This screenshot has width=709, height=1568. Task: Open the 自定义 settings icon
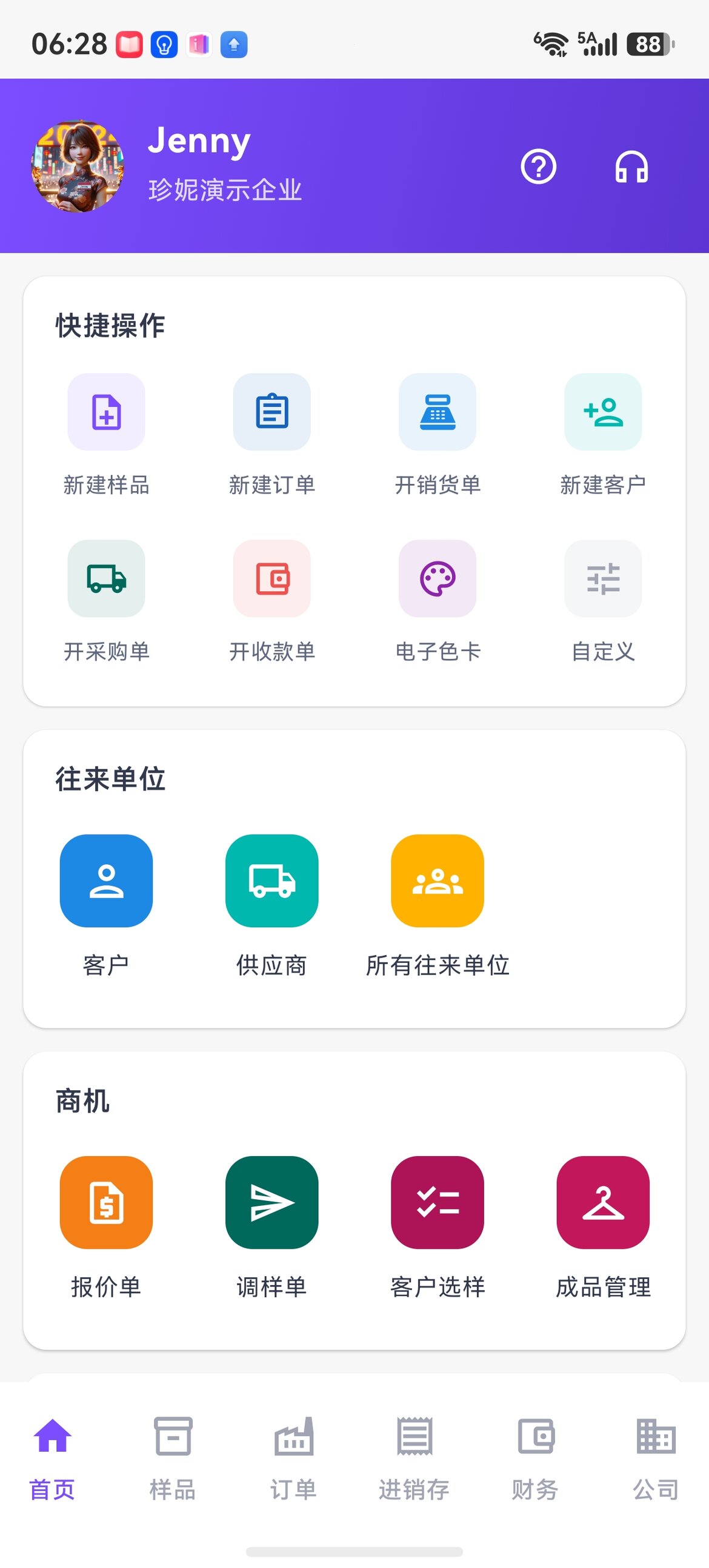pos(603,580)
